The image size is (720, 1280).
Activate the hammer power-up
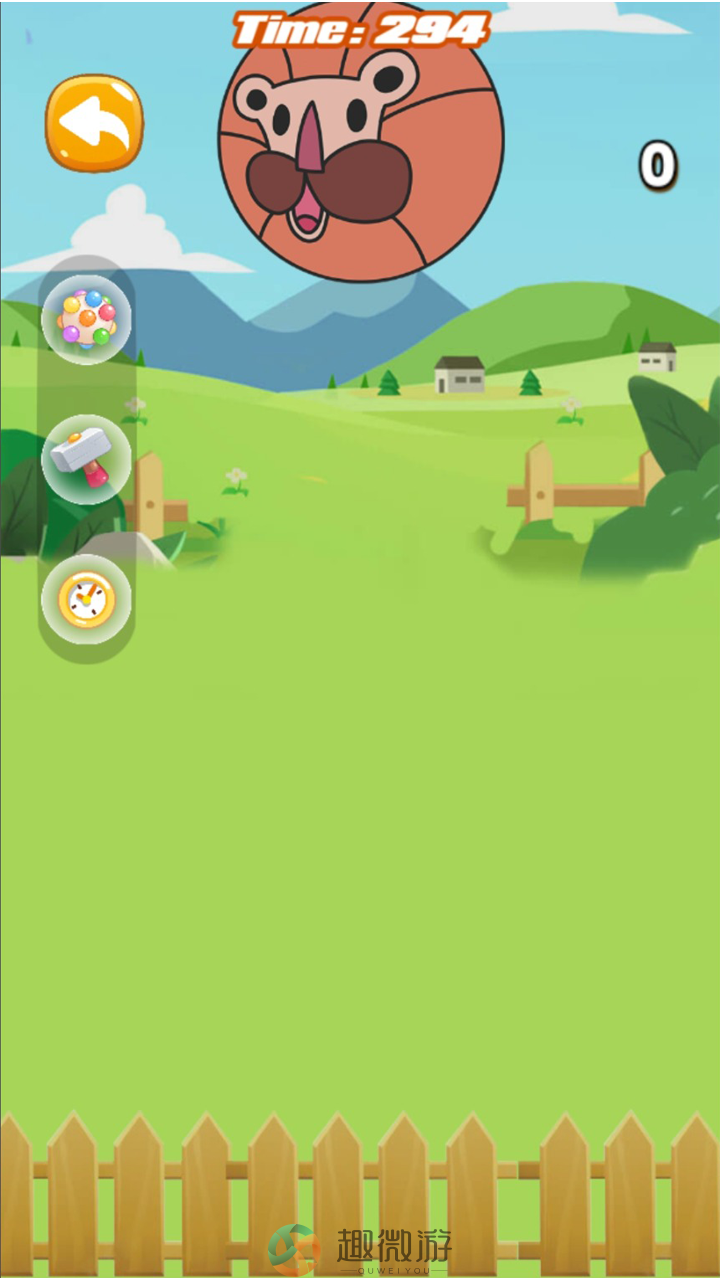click(86, 459)
